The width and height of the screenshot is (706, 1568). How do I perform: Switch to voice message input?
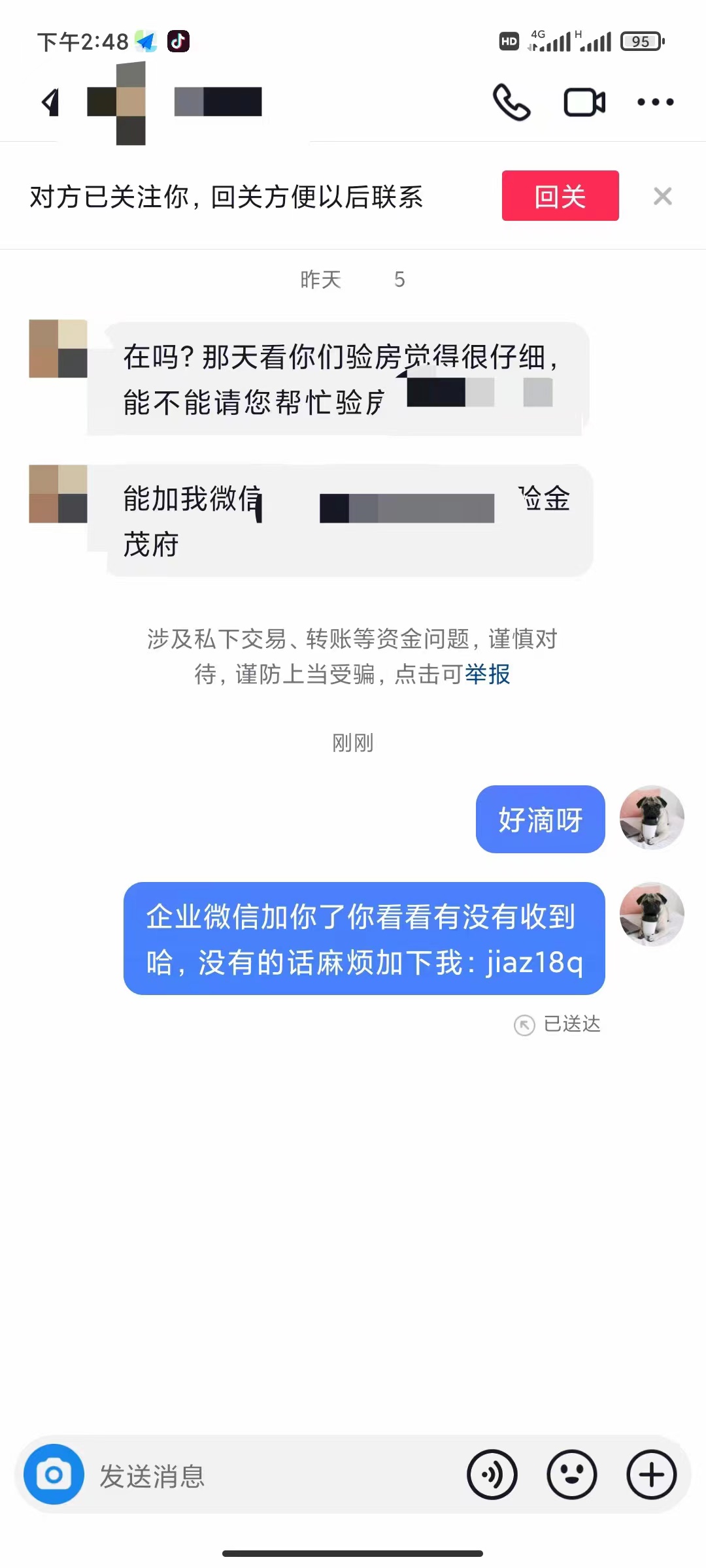(492, 1475)
